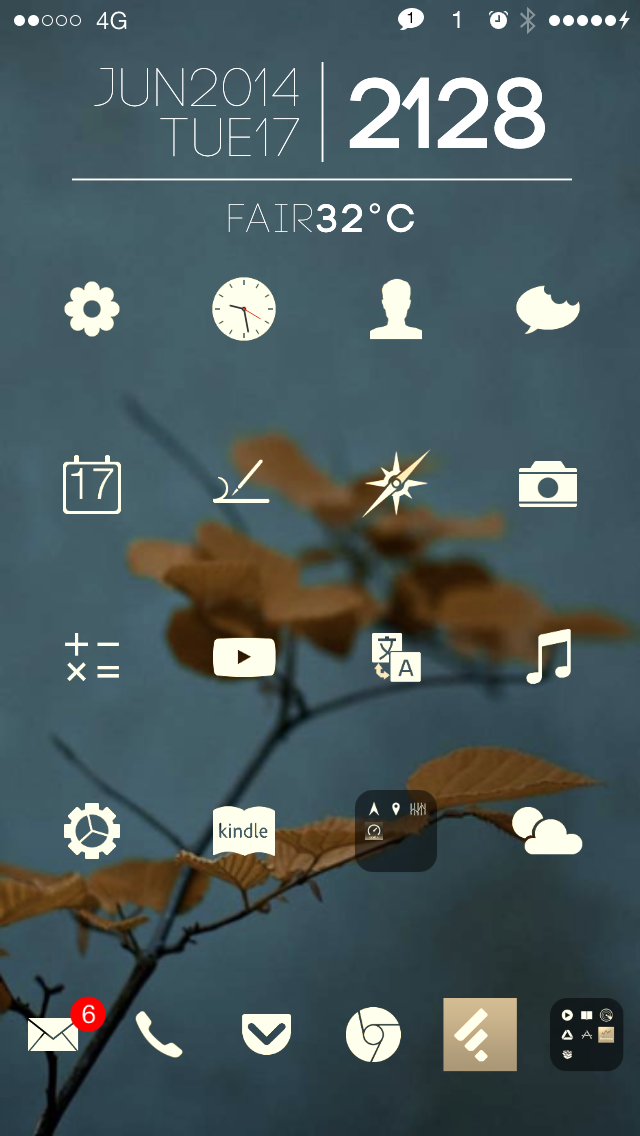
Task: Launch the Camera app
Action: [548, 484]
